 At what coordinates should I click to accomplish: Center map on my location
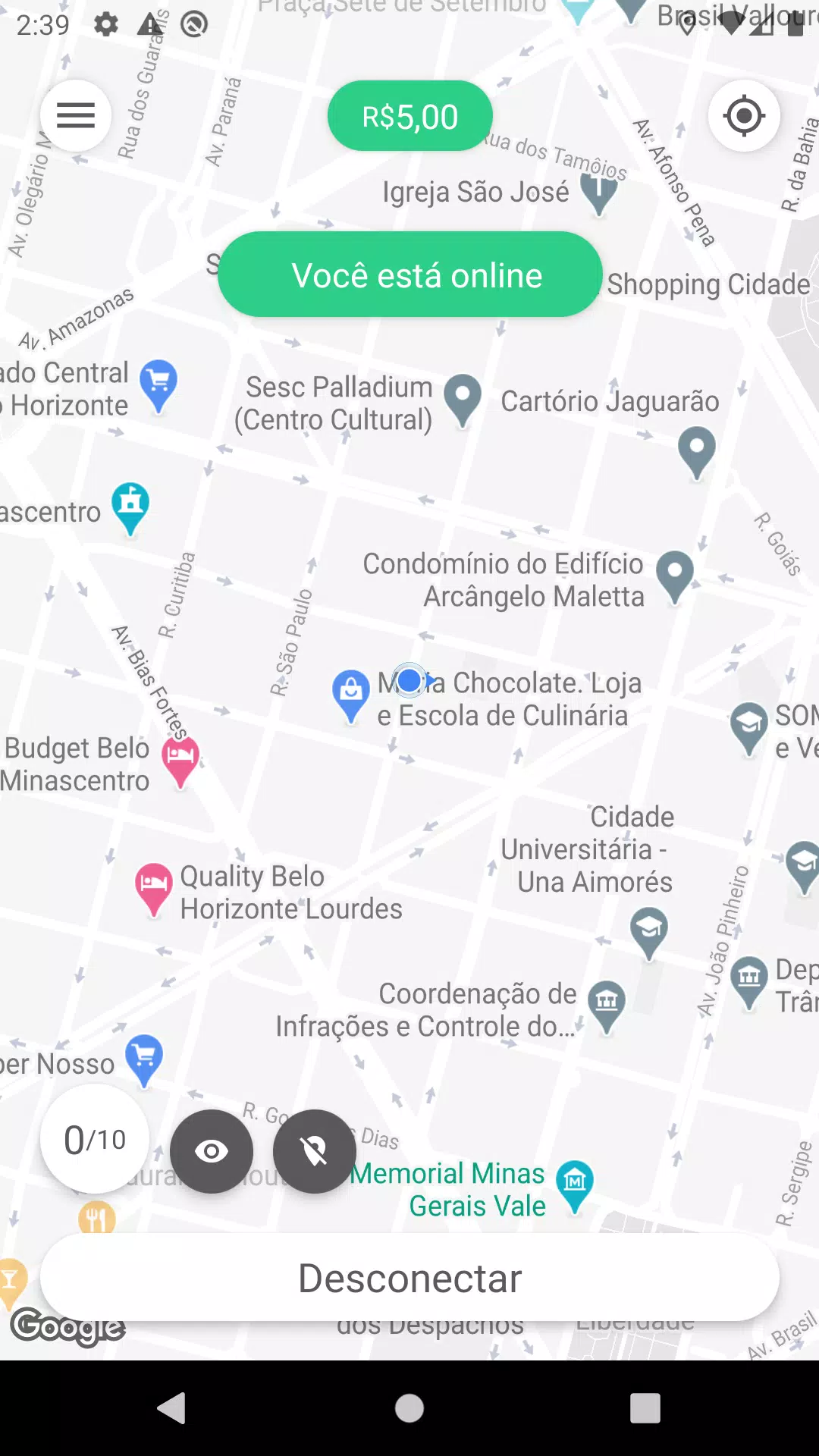[743, 116]
